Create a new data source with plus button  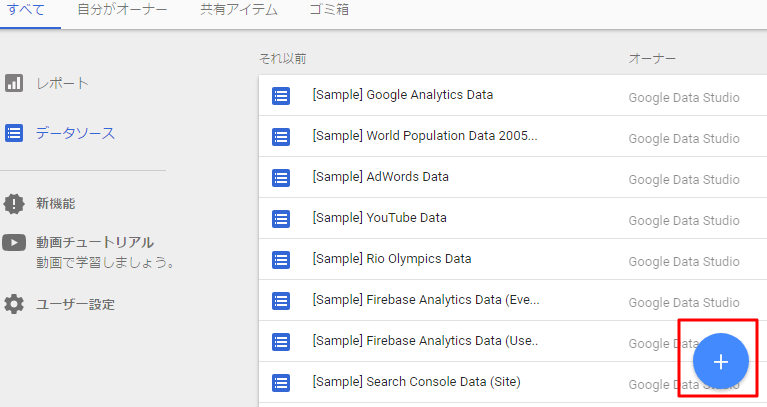click(721, 361)
